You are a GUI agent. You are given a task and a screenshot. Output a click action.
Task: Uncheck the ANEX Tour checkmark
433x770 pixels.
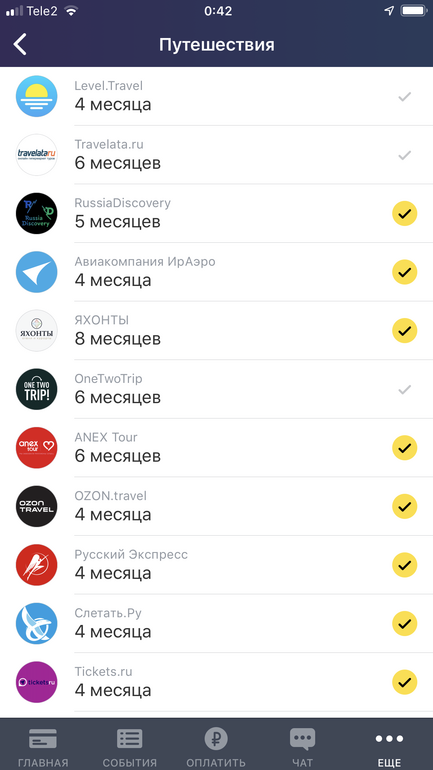tap(405, 448)
